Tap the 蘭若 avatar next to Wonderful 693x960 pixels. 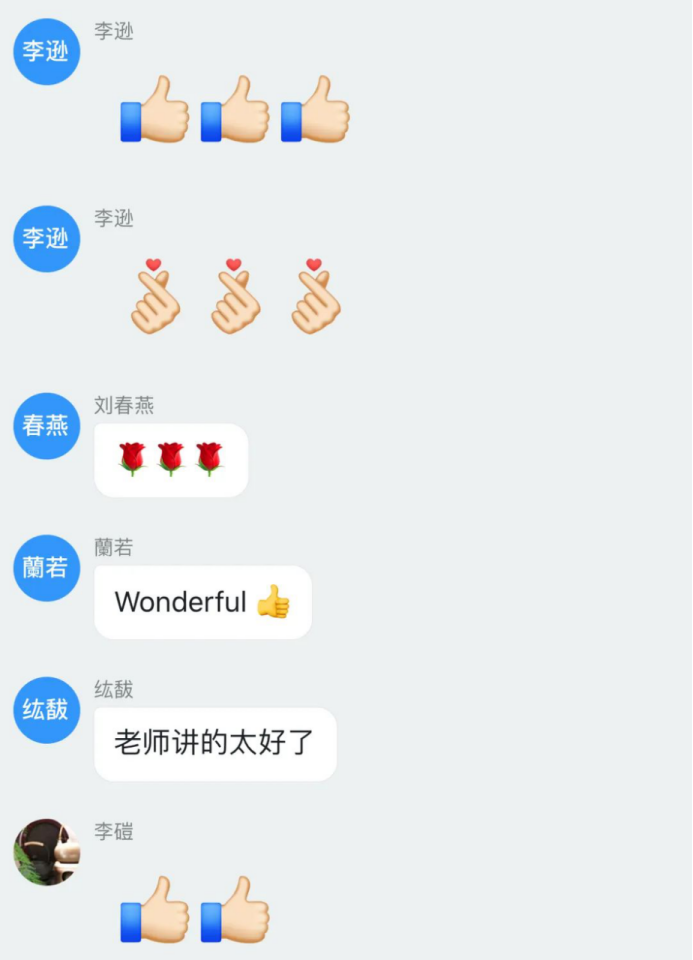click(x=46, y=568)
